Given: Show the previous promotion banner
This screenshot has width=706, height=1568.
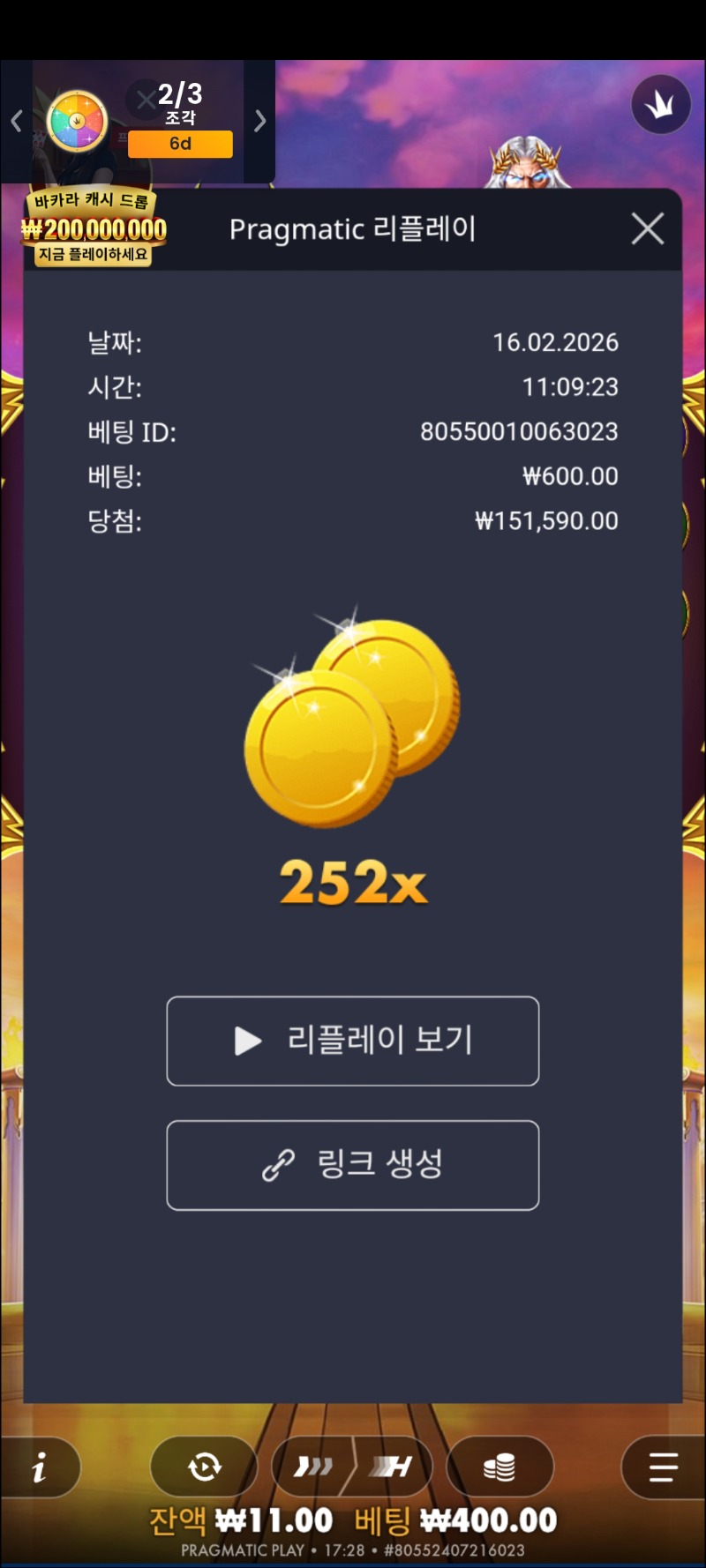Looking at the screenshot, I should 16,121.
